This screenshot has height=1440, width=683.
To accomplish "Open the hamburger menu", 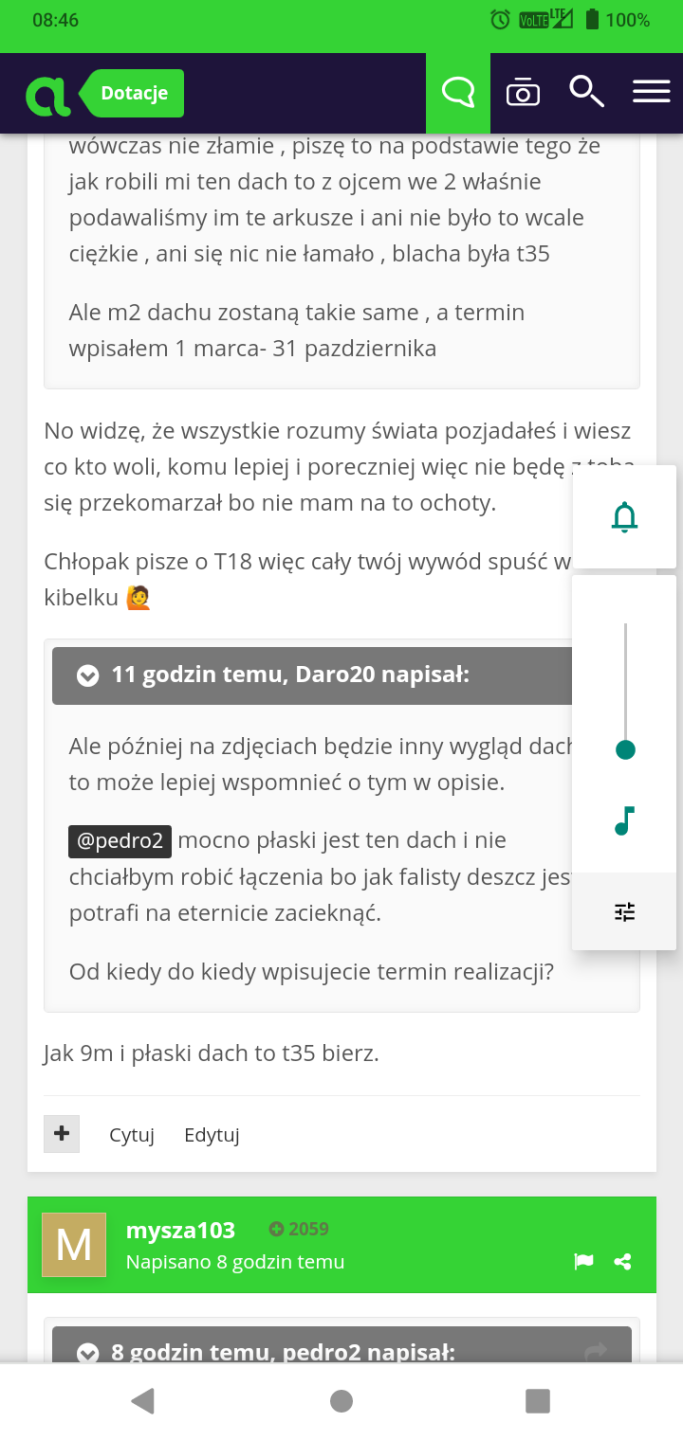I will coord(651,92).
